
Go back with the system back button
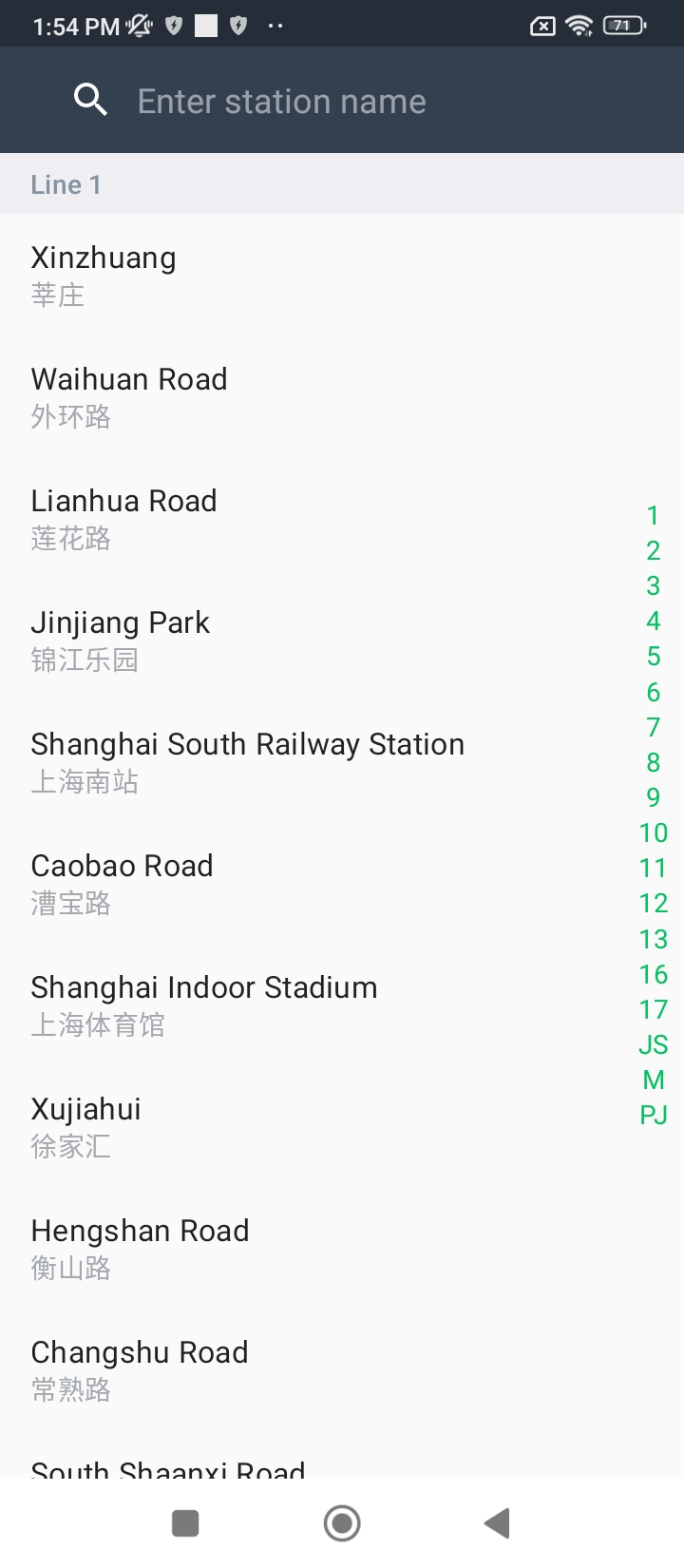point(497,1523)
